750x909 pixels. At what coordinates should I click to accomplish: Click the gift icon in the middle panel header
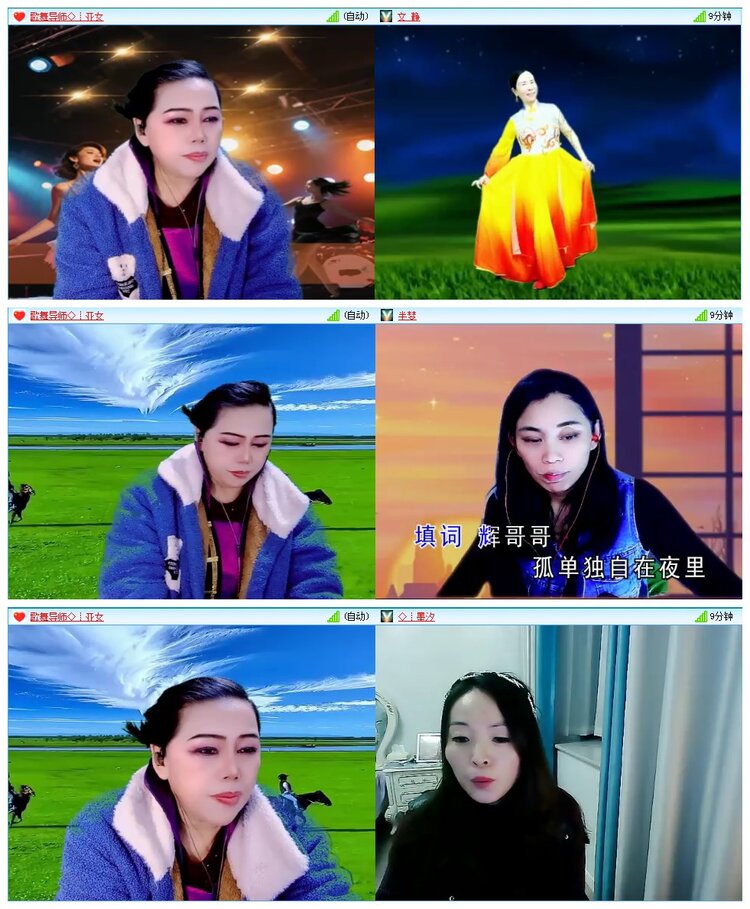pyautogui.click(x=385, y=314)
